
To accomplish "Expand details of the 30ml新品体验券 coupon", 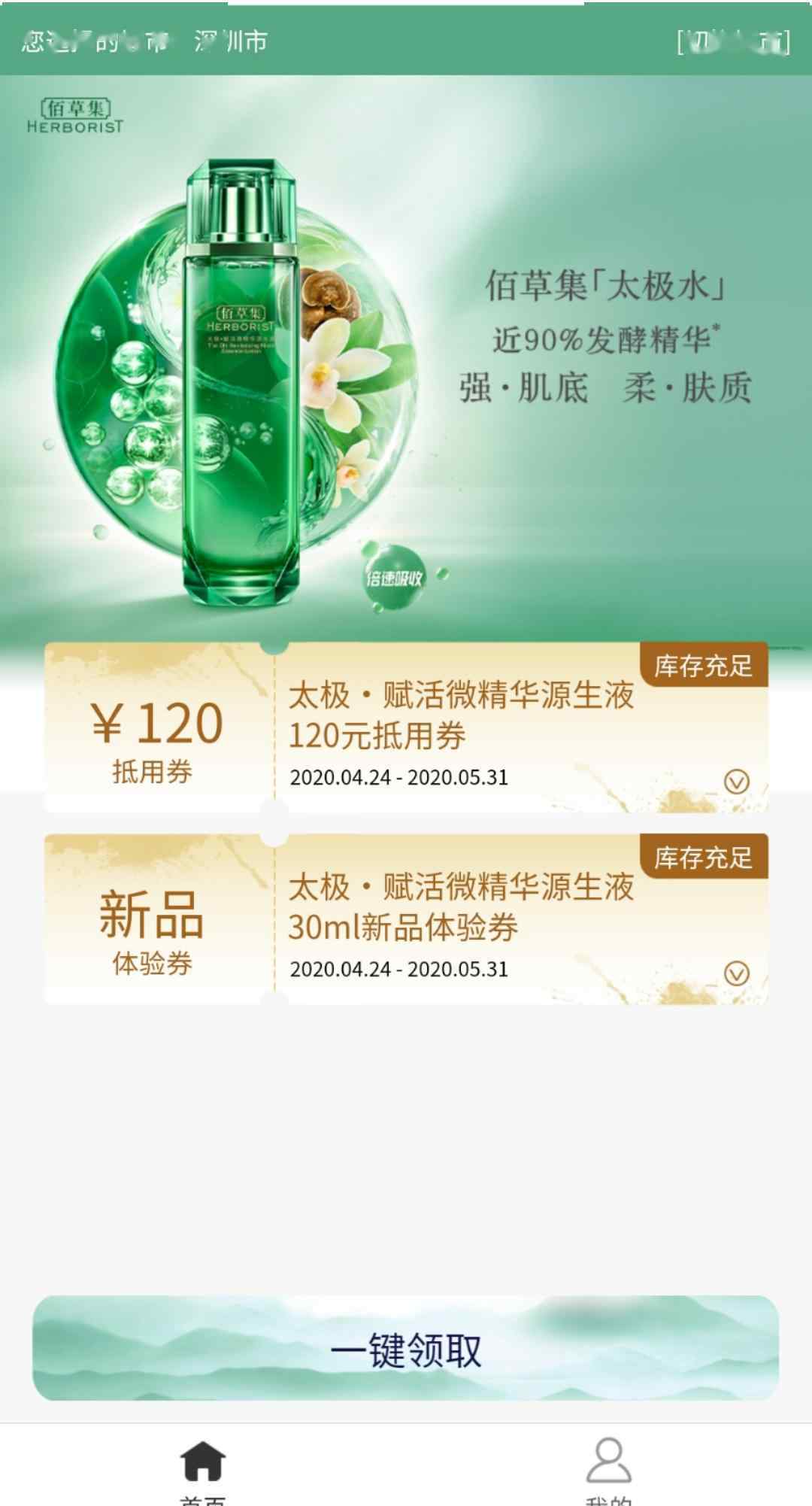I will [736, 973].
